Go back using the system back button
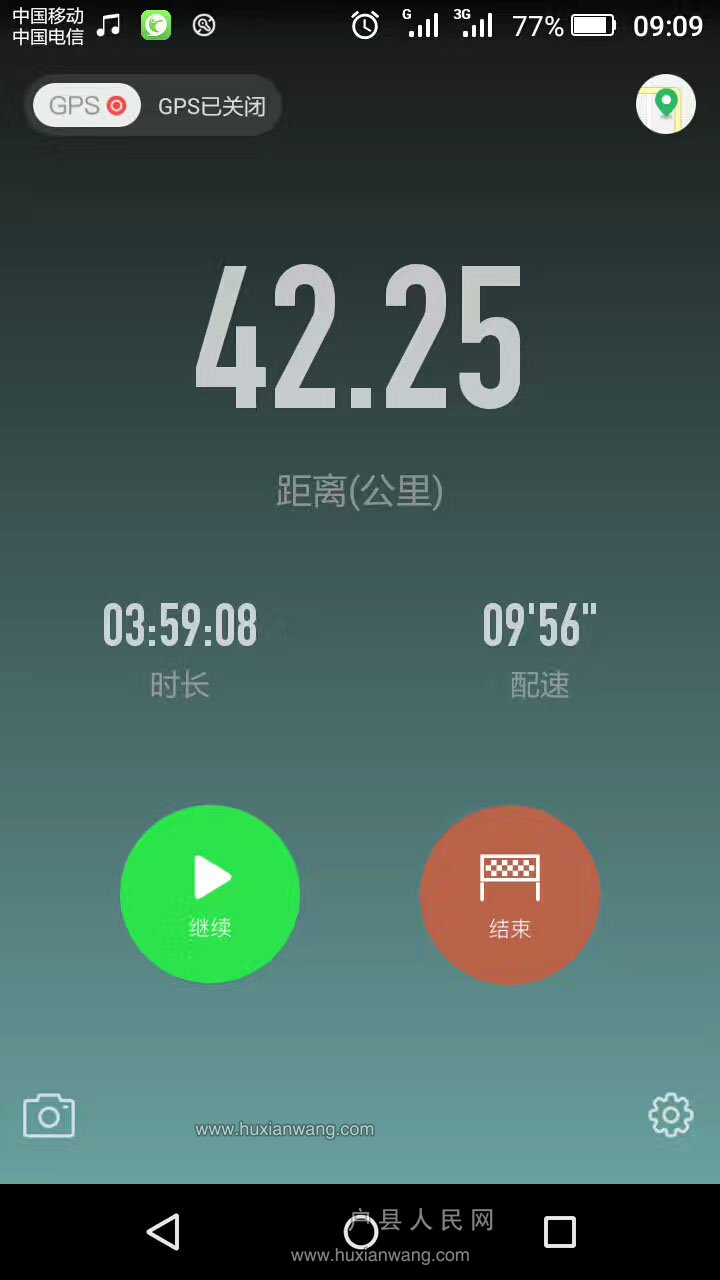Image resolution: width=720 pixels, height=1280 pixels. pyautogui.click(x=163, y=1231)
